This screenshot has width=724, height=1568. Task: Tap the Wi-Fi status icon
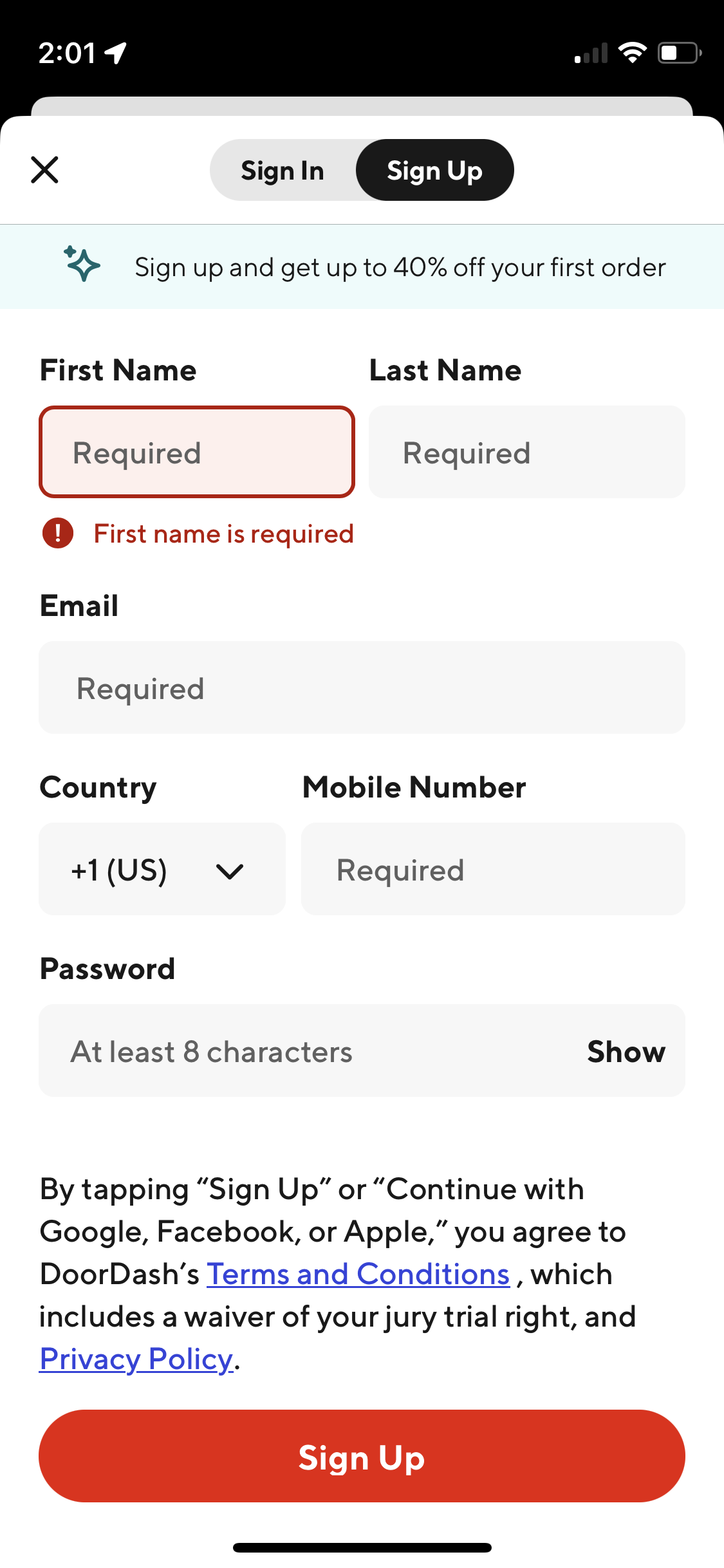click(634, 53)
